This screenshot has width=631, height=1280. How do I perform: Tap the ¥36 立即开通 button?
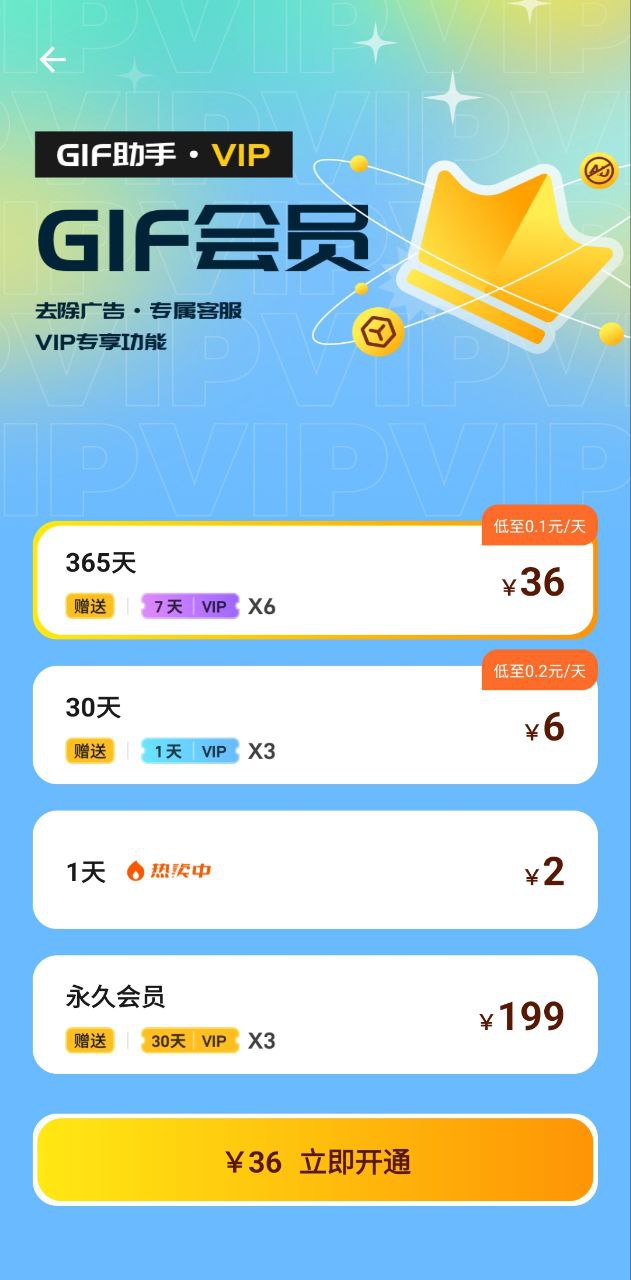click(x=315, y=1161)
